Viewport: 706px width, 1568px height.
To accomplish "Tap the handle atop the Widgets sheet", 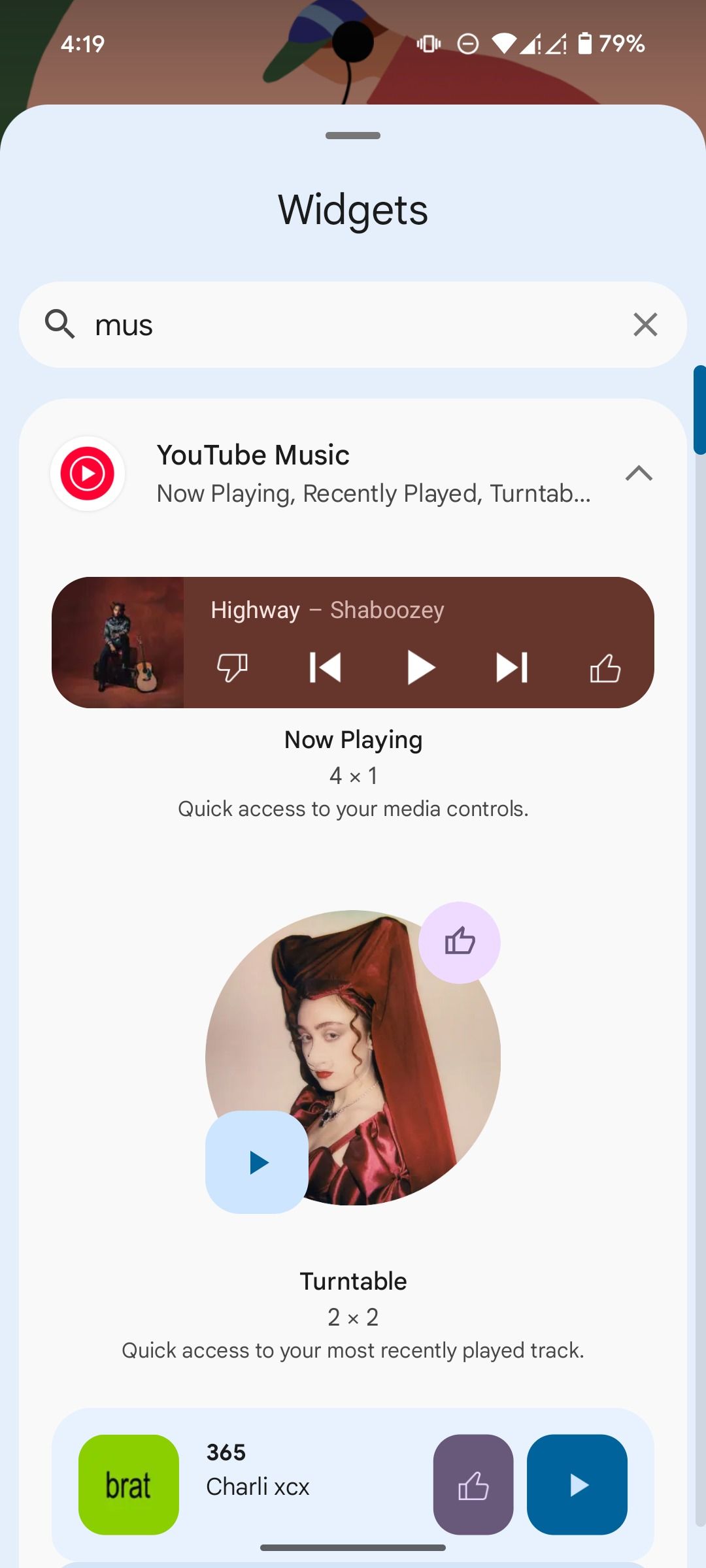I will coord(353,135).
